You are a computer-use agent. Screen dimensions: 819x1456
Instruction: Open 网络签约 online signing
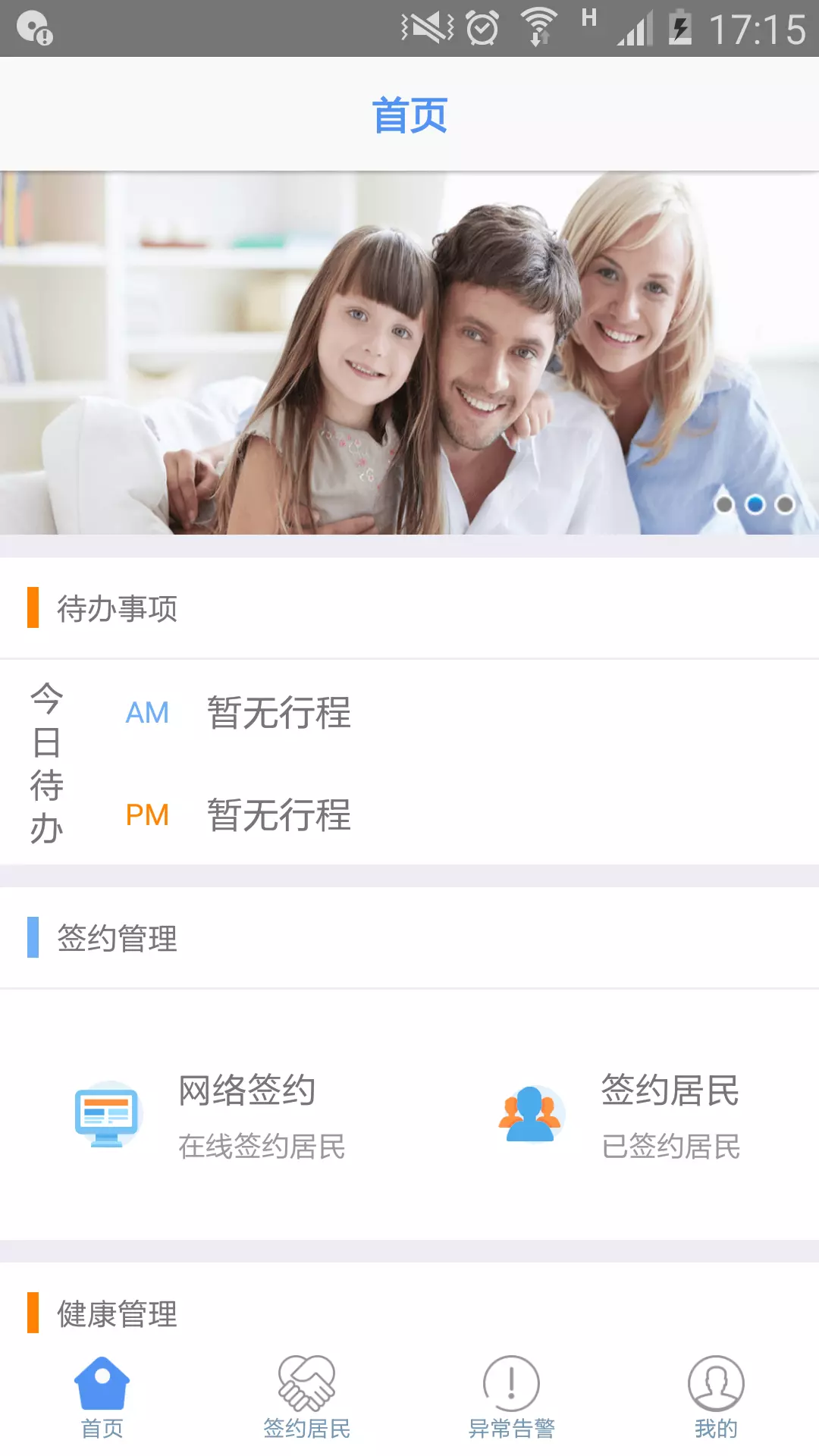point(210,1115)
